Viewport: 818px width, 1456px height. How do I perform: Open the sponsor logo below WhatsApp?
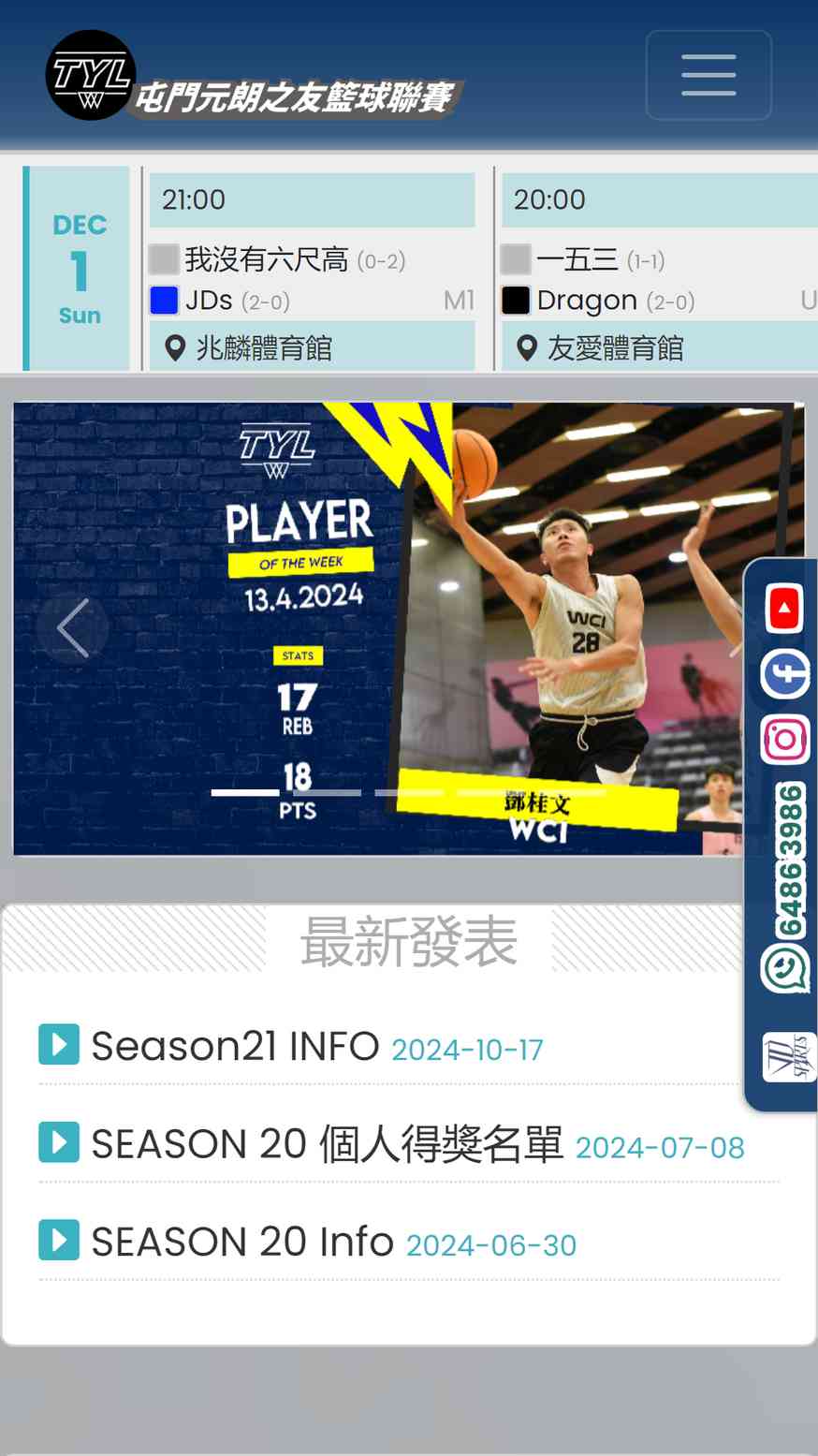pos(788,1057)
